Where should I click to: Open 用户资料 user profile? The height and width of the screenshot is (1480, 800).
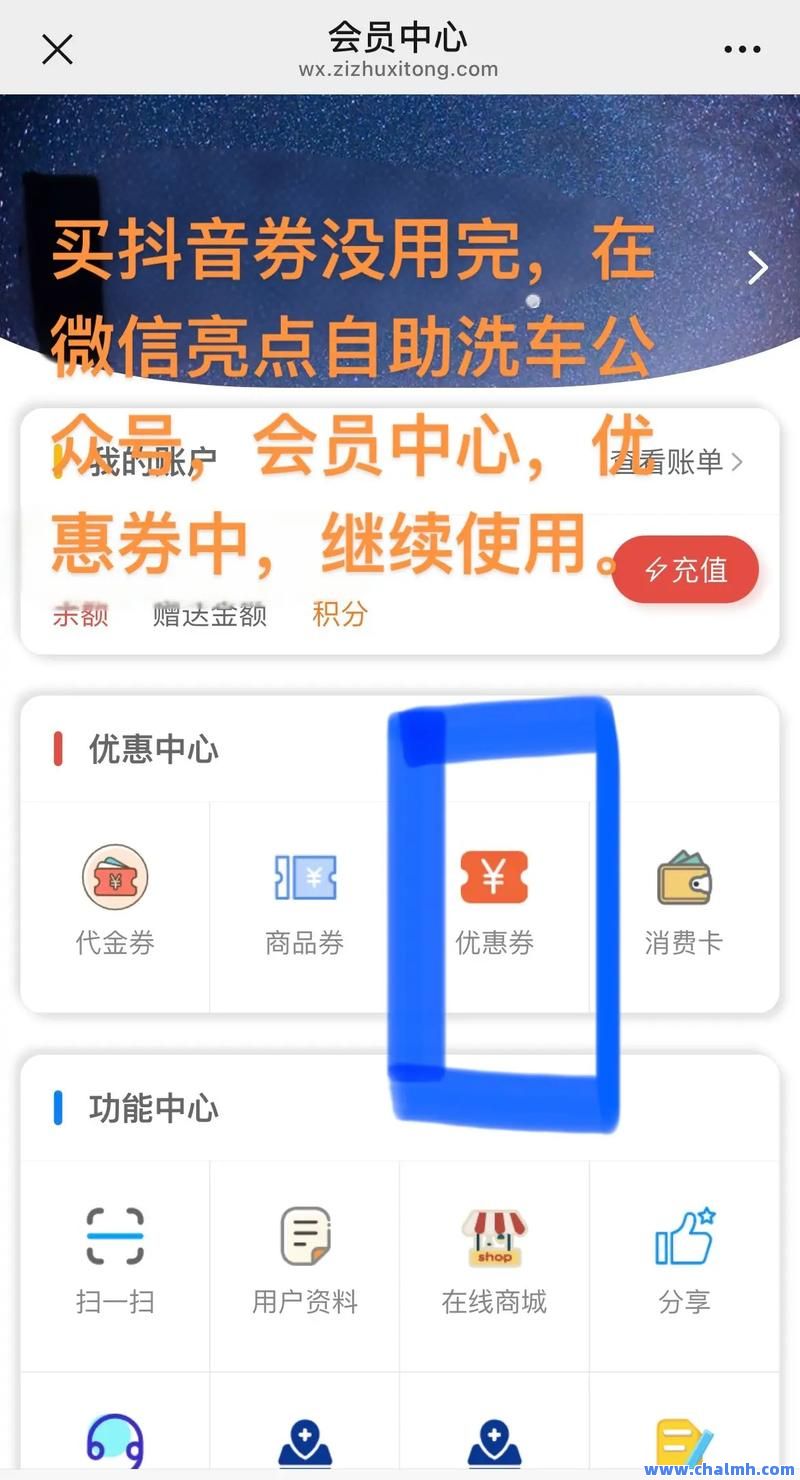coord(304,1260)
